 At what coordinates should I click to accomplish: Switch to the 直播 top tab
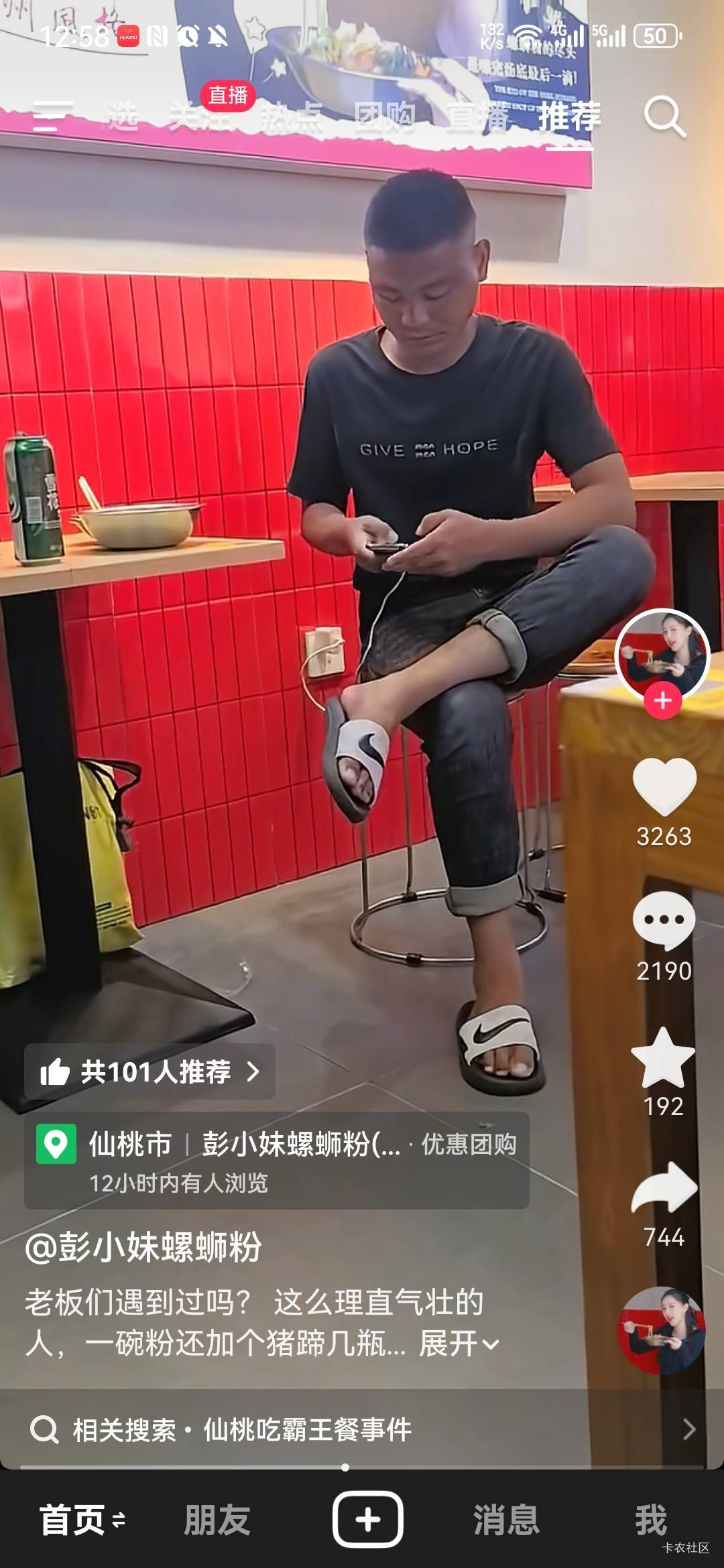pyautogui.click(x=478, y=117)
